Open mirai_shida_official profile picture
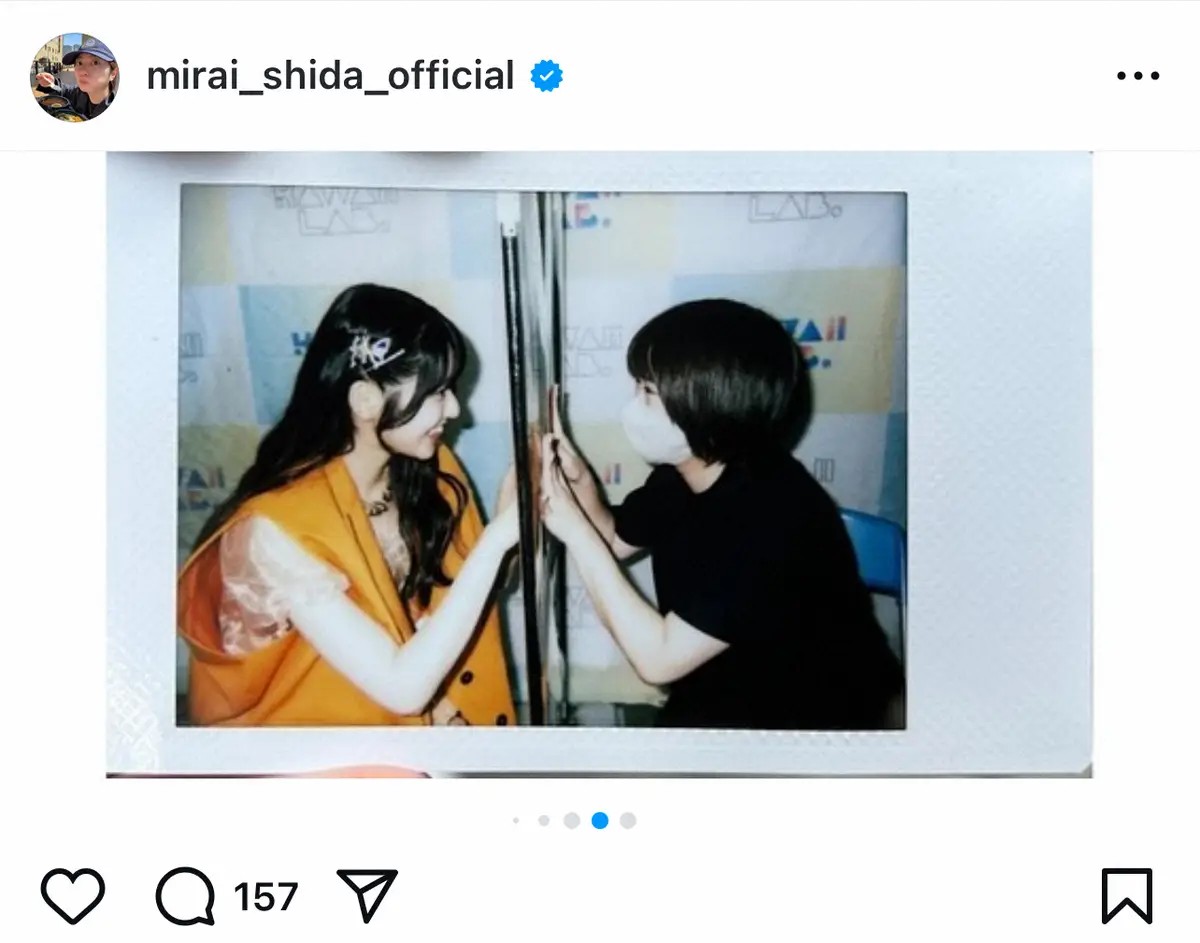 click(74, 77)
